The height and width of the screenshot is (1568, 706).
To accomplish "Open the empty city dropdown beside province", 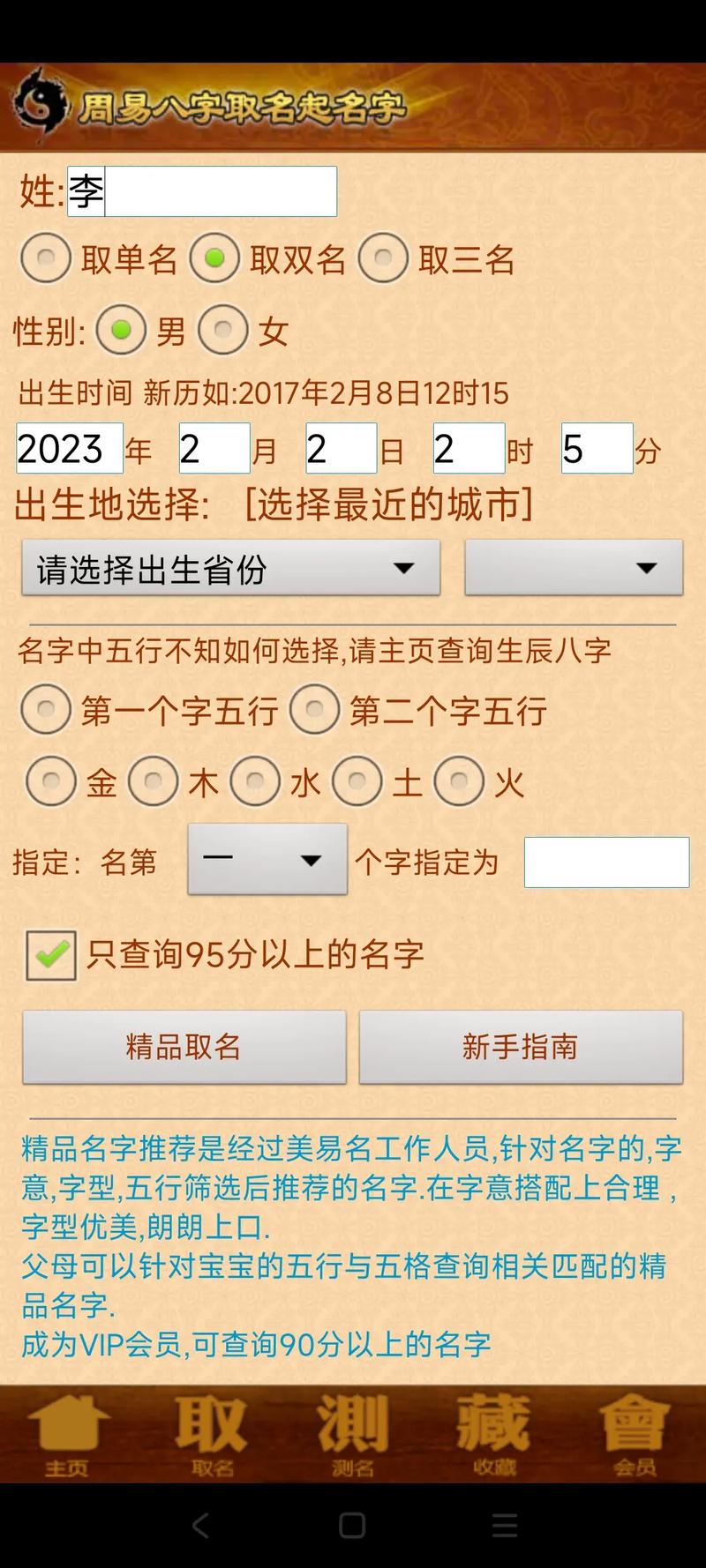I will 574,569.
